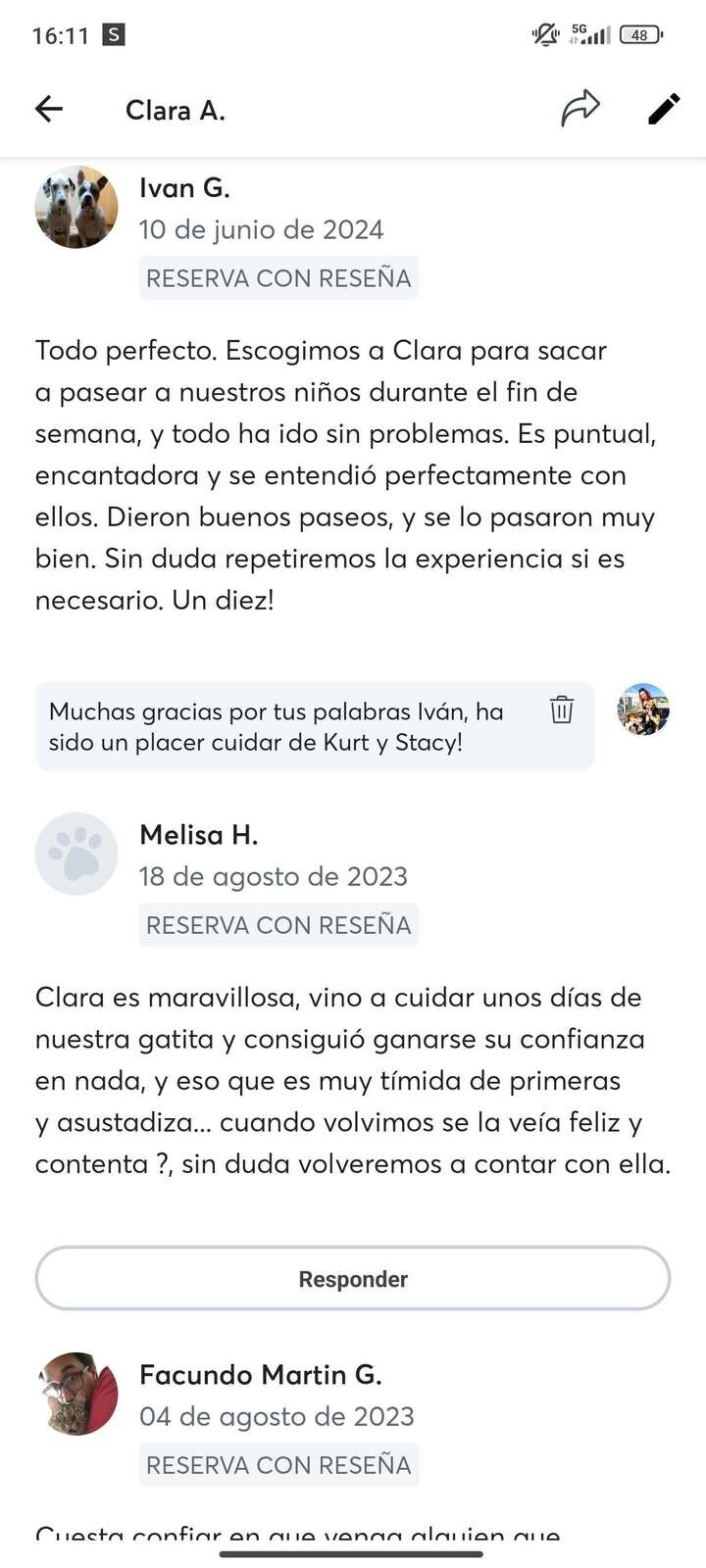
Task: Delete the reply to Ivan's review
Action: coord(561,710)
